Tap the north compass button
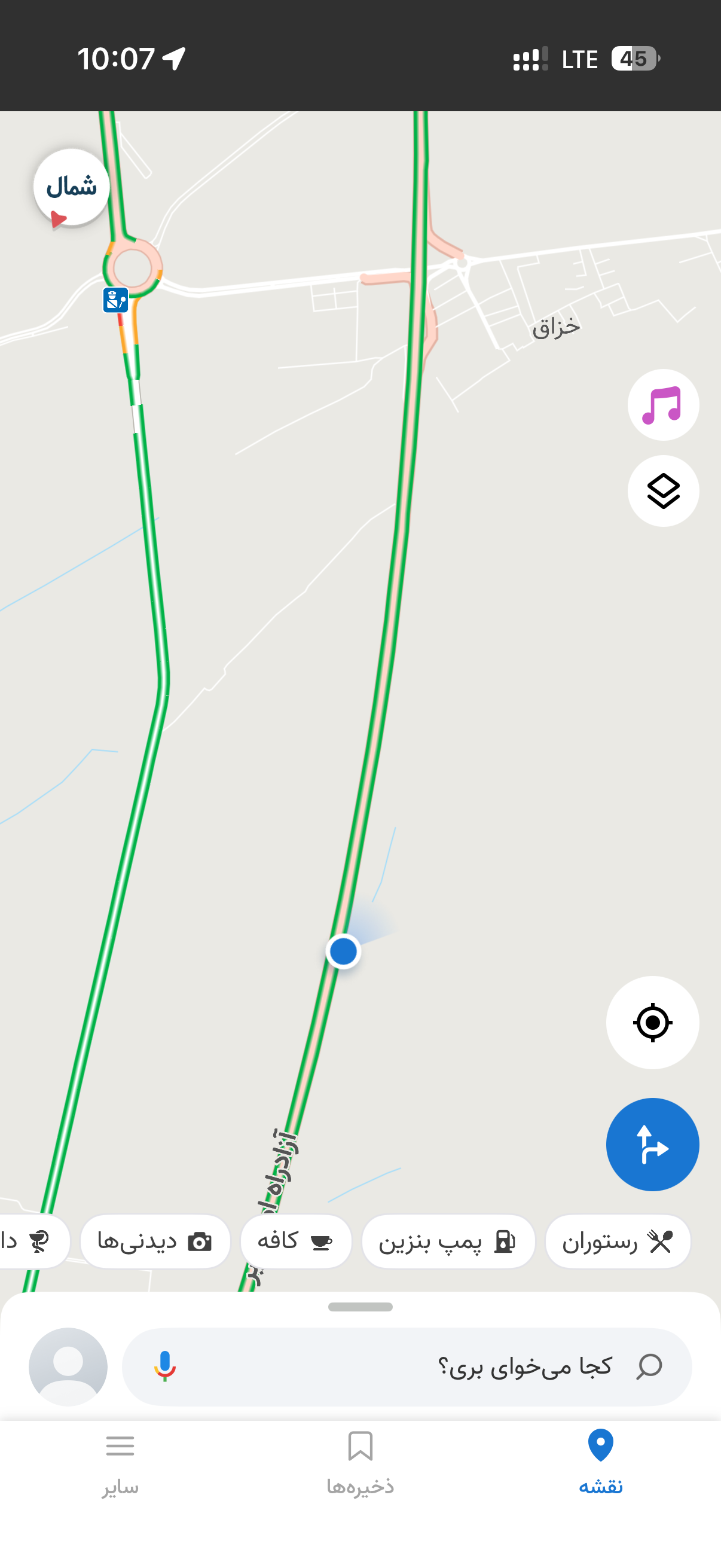This screenshot has width=721, height=1568. 71,188
